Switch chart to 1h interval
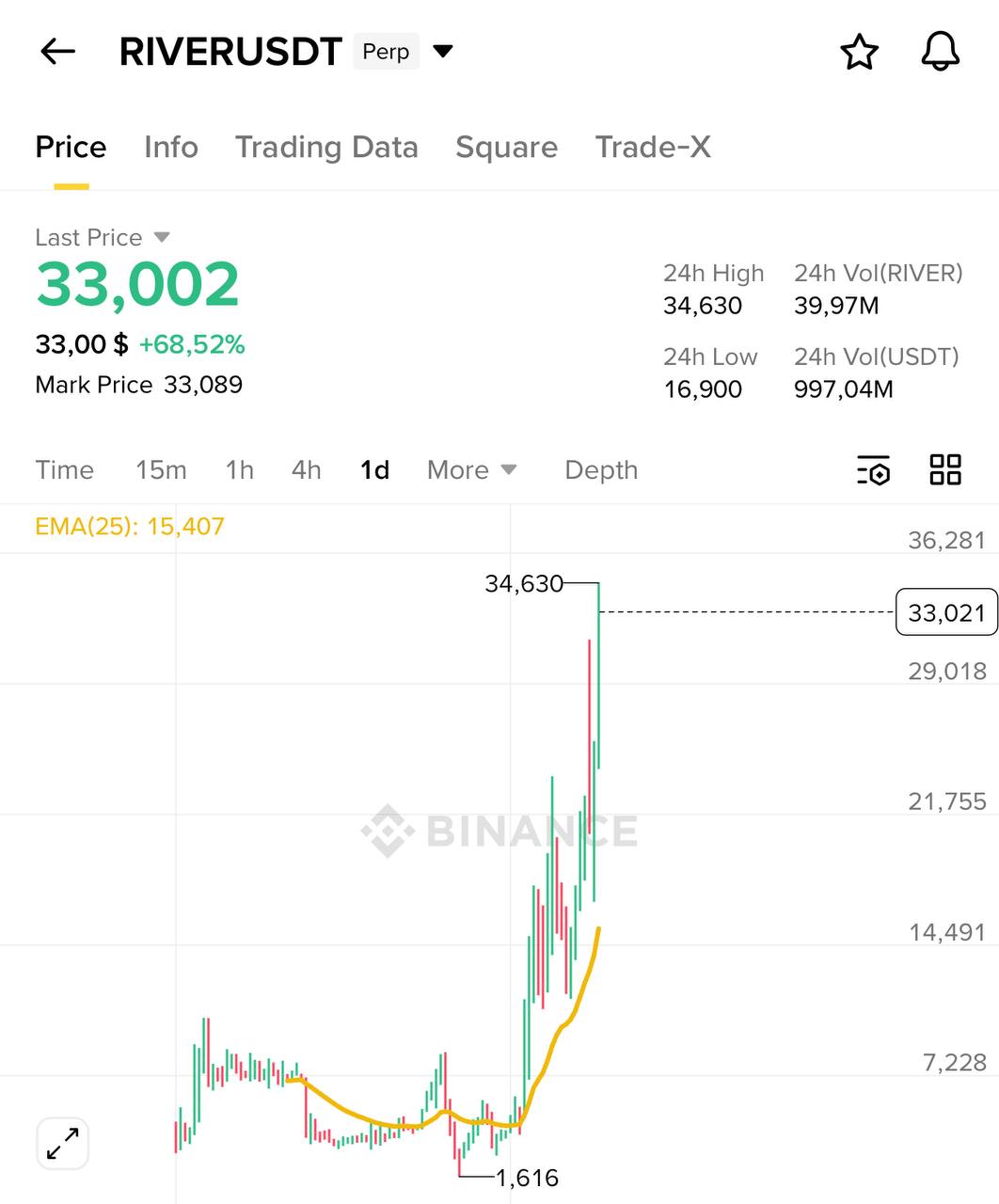The height and width of the screenshot is (1204, 999). (239, 470)
